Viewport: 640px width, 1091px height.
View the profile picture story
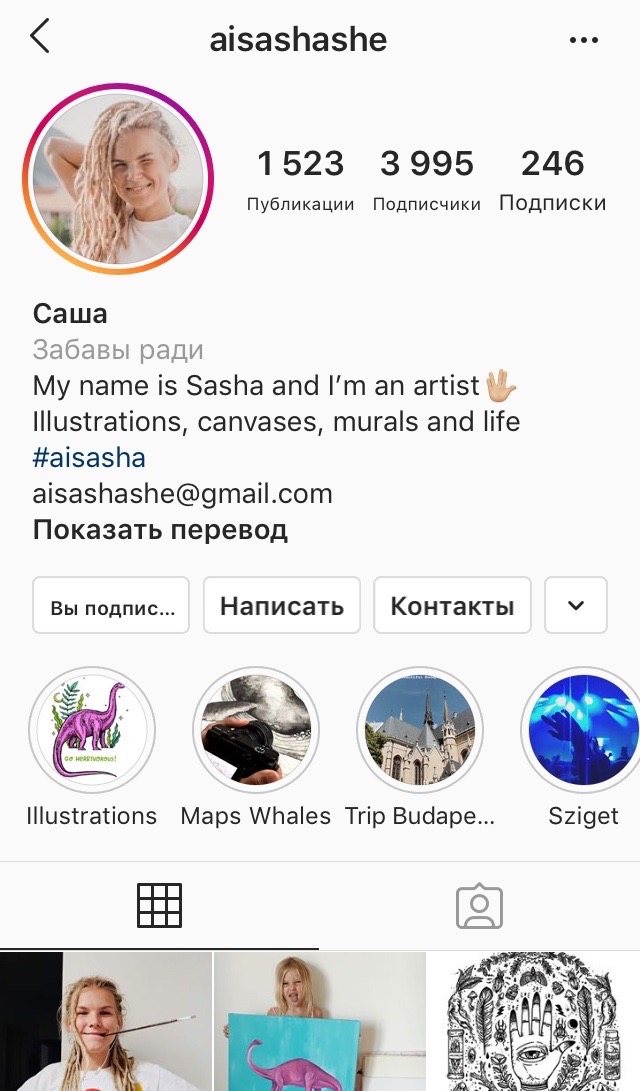pyautogui.click(x=118, y=178)
